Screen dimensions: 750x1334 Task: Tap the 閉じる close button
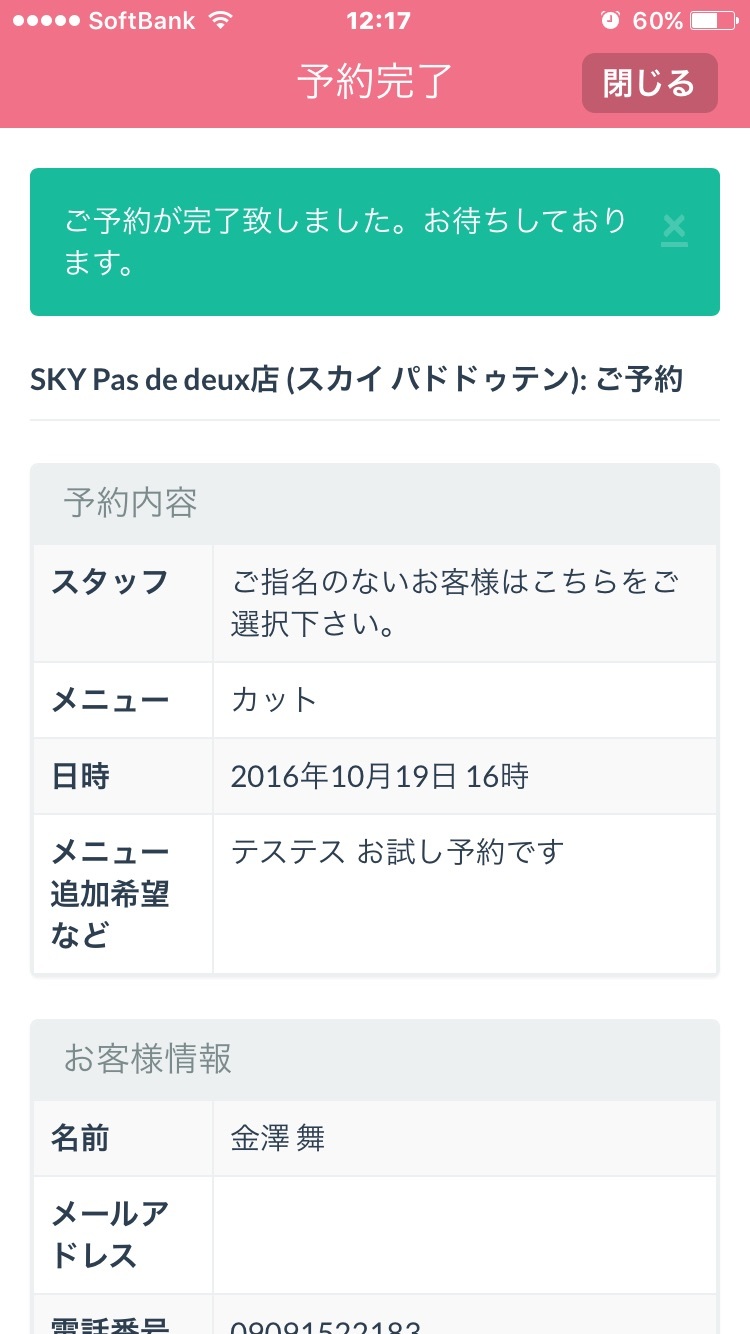coord(649,83)
